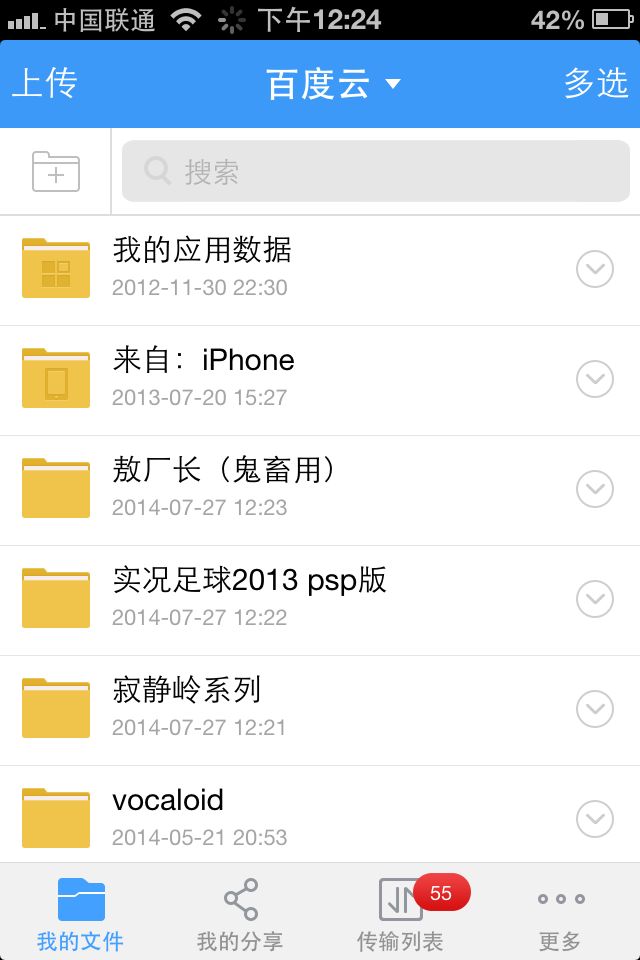The width and height of the screenshot is (640, 960).
Task: Create a new folder with the plus icon
Action: [56, 172]
